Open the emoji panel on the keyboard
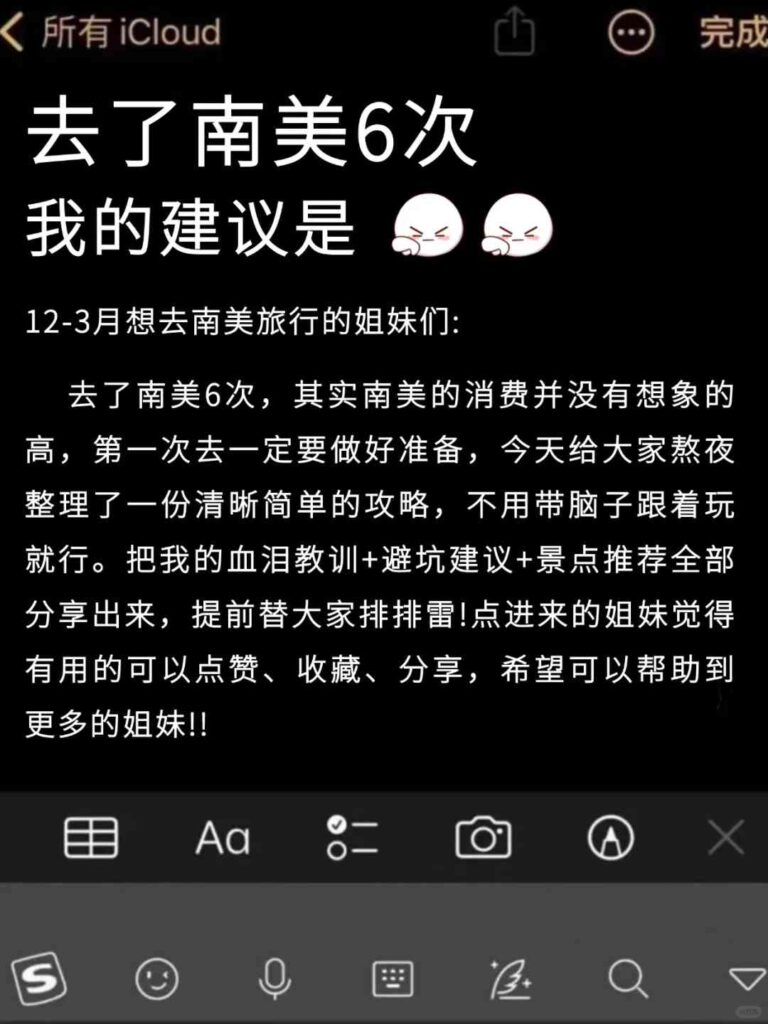768x1024 pixels. coord(157,979)
